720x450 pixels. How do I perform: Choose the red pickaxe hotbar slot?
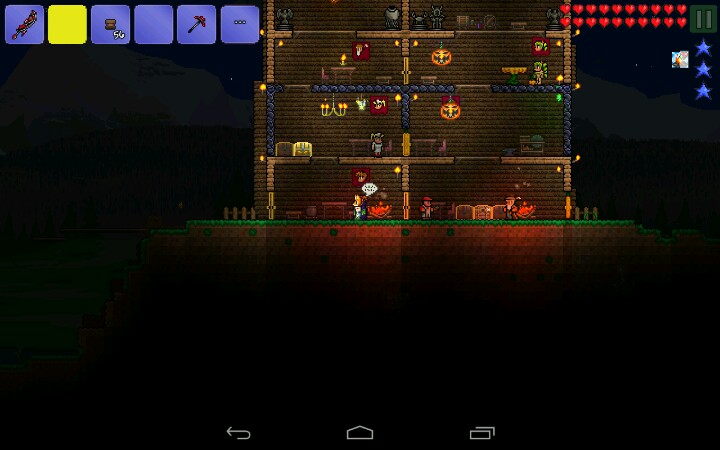click(x=196, y=24)
